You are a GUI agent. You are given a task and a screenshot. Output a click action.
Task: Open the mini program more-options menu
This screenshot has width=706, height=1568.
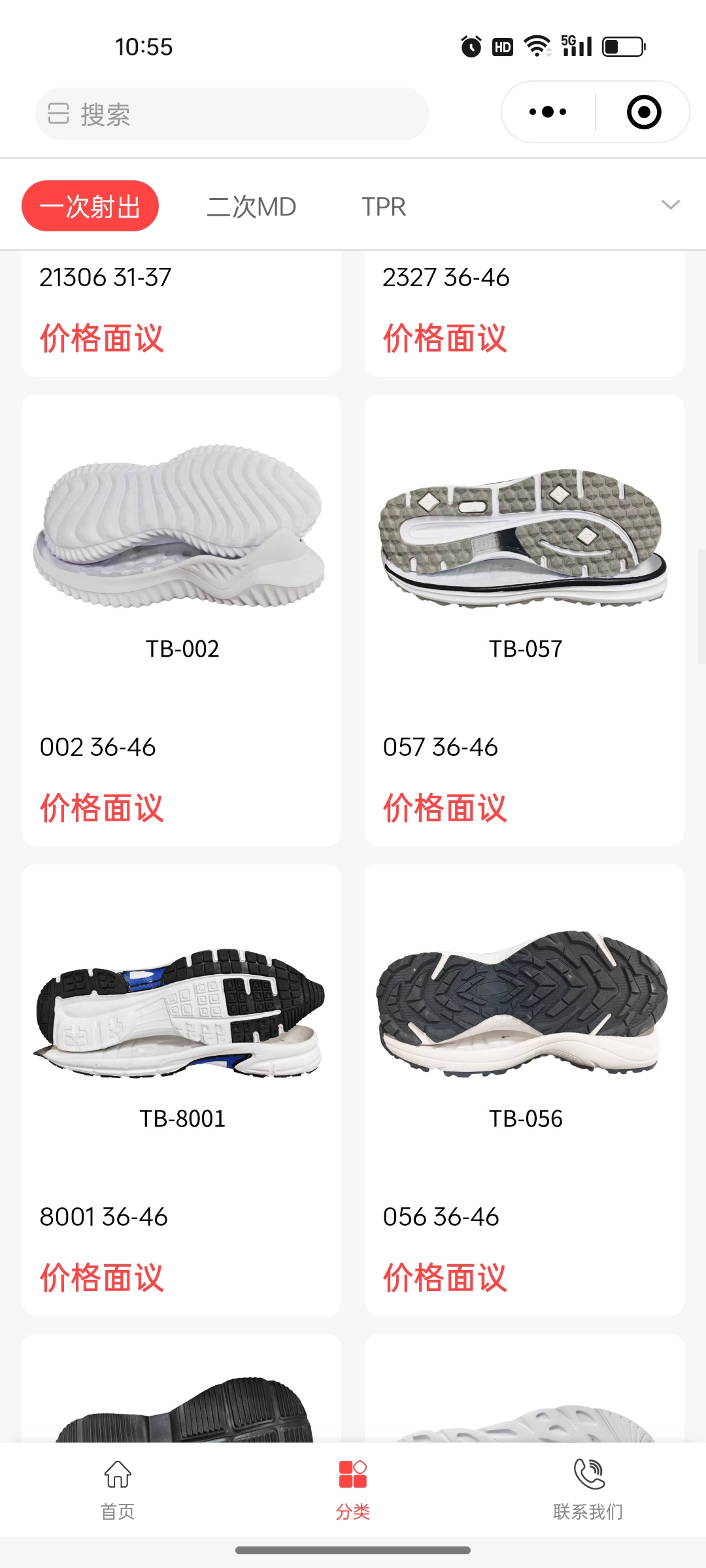point(548,112)
